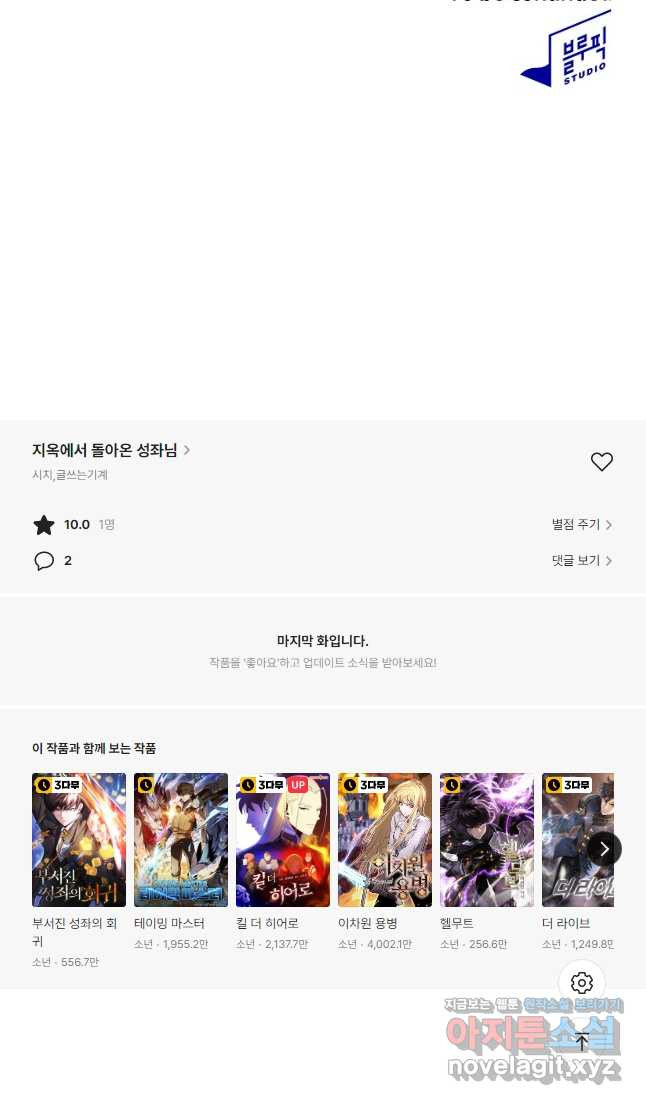Image resolution: width=646 pixels, height=1105 pixels.
Task: Open 댓글 보기 to view comments
Action: (581, 561)
